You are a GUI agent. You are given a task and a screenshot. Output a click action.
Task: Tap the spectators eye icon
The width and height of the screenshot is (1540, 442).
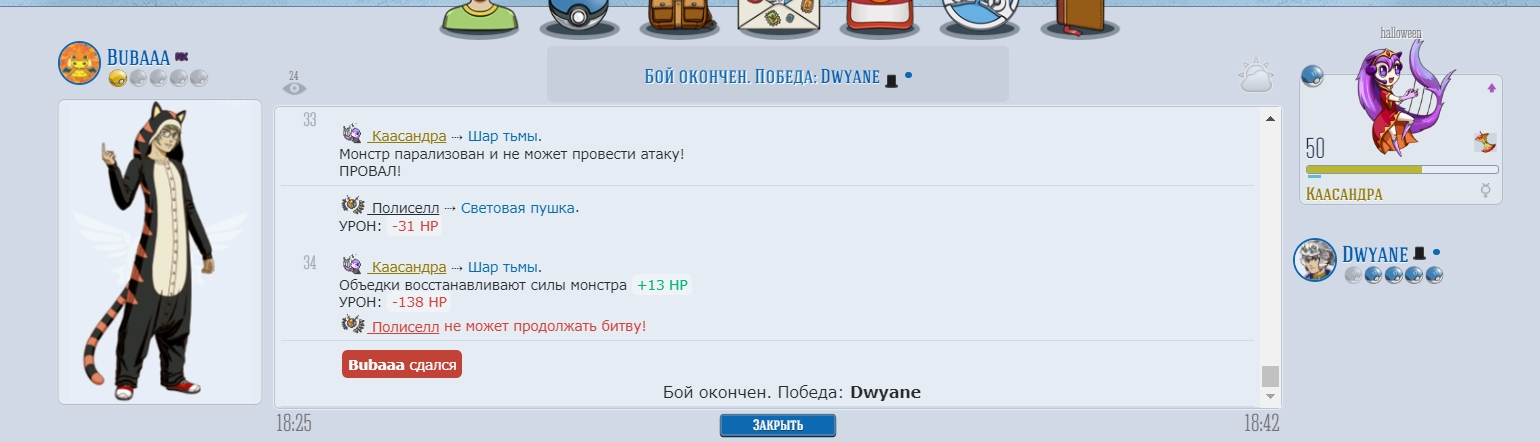tap(294, 88)
